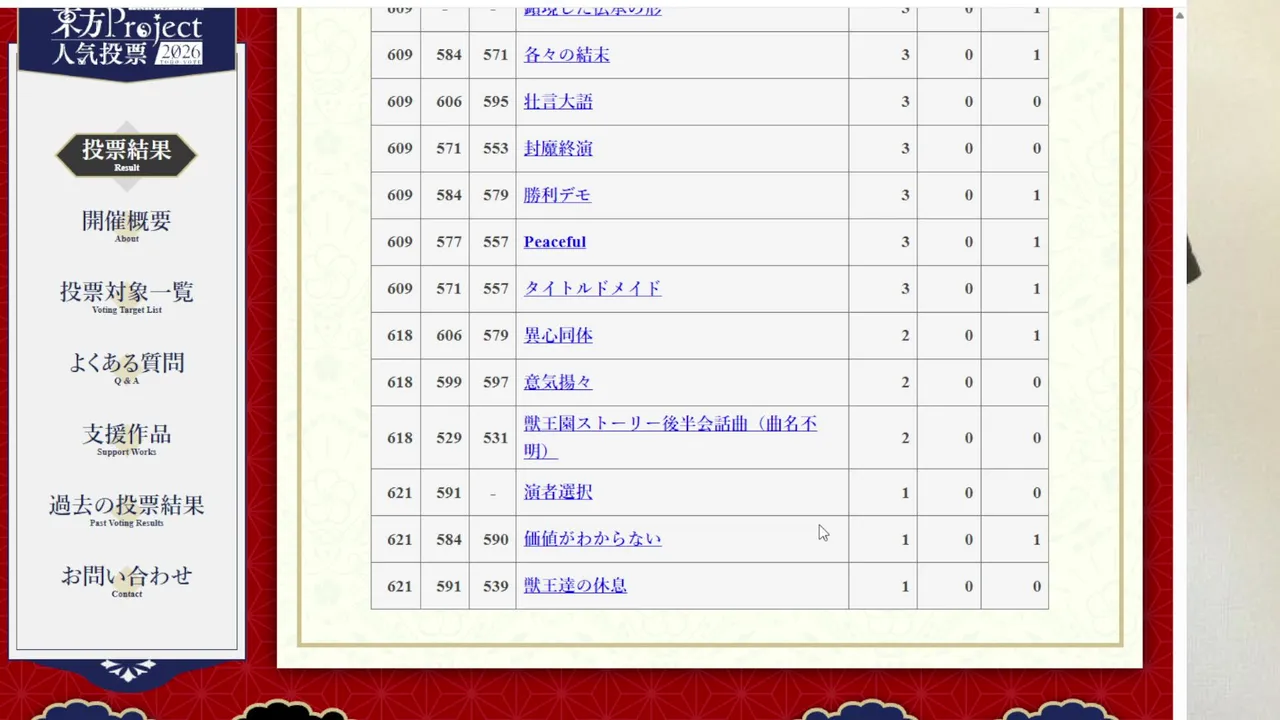Open the 各々の結末 link
This screenshot has width=1280, height=720.
[x=566, y=55]
